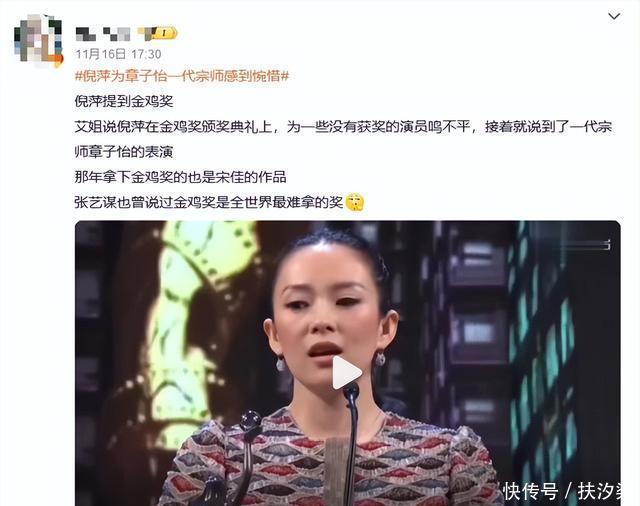Open the poster's username profile
640x506 pixels.
coord(103,34)
